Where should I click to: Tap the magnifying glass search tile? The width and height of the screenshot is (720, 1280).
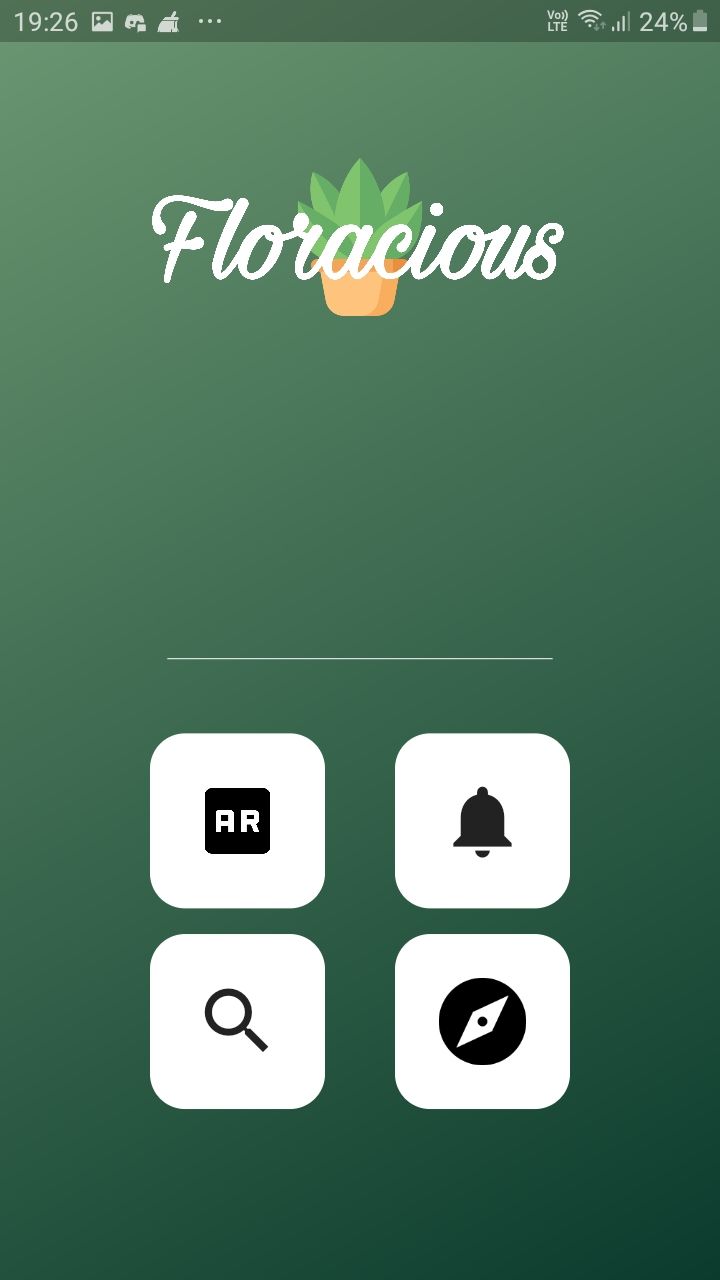click(x=237, y=1021)
